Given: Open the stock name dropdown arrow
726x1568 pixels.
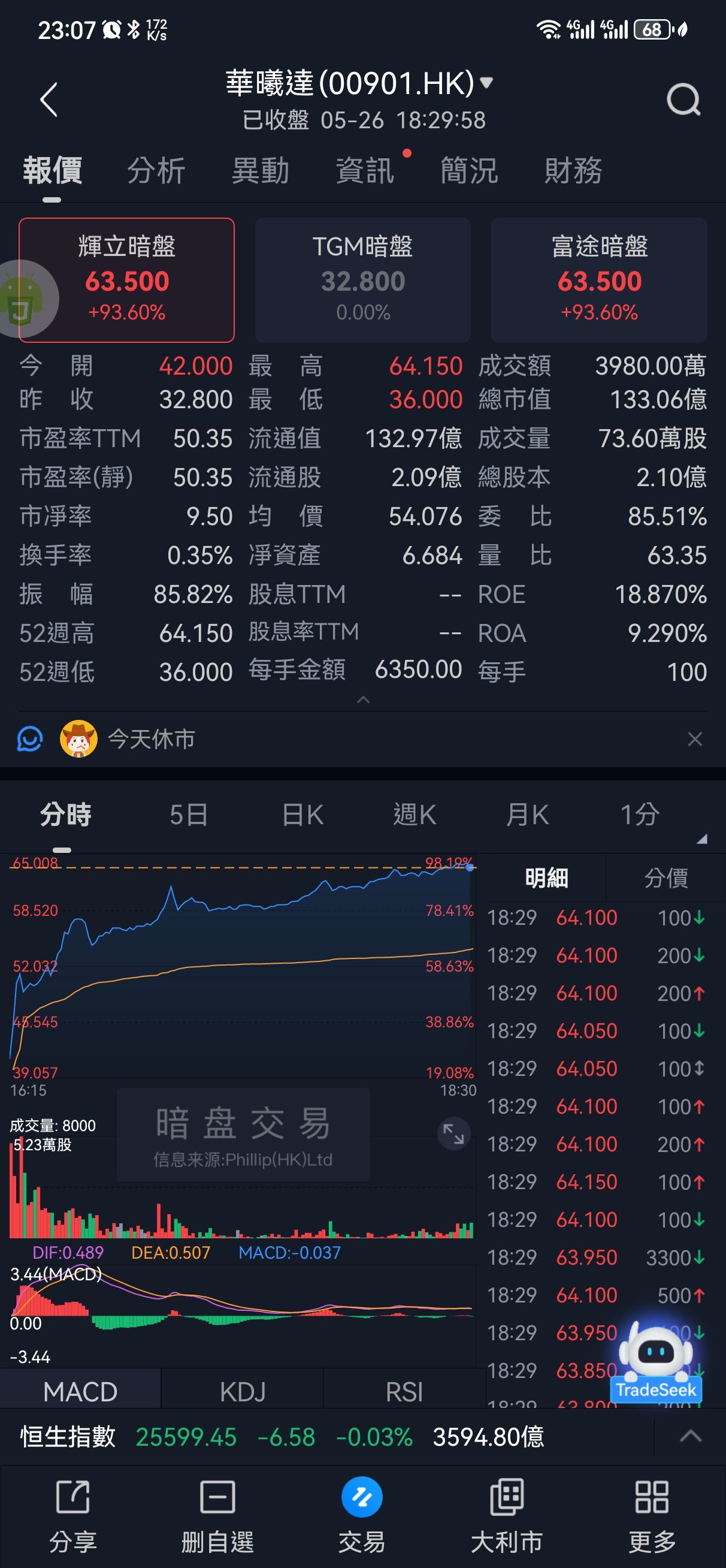Looking at the screenshot, I should pyautogui.click(x=486, y=82).
